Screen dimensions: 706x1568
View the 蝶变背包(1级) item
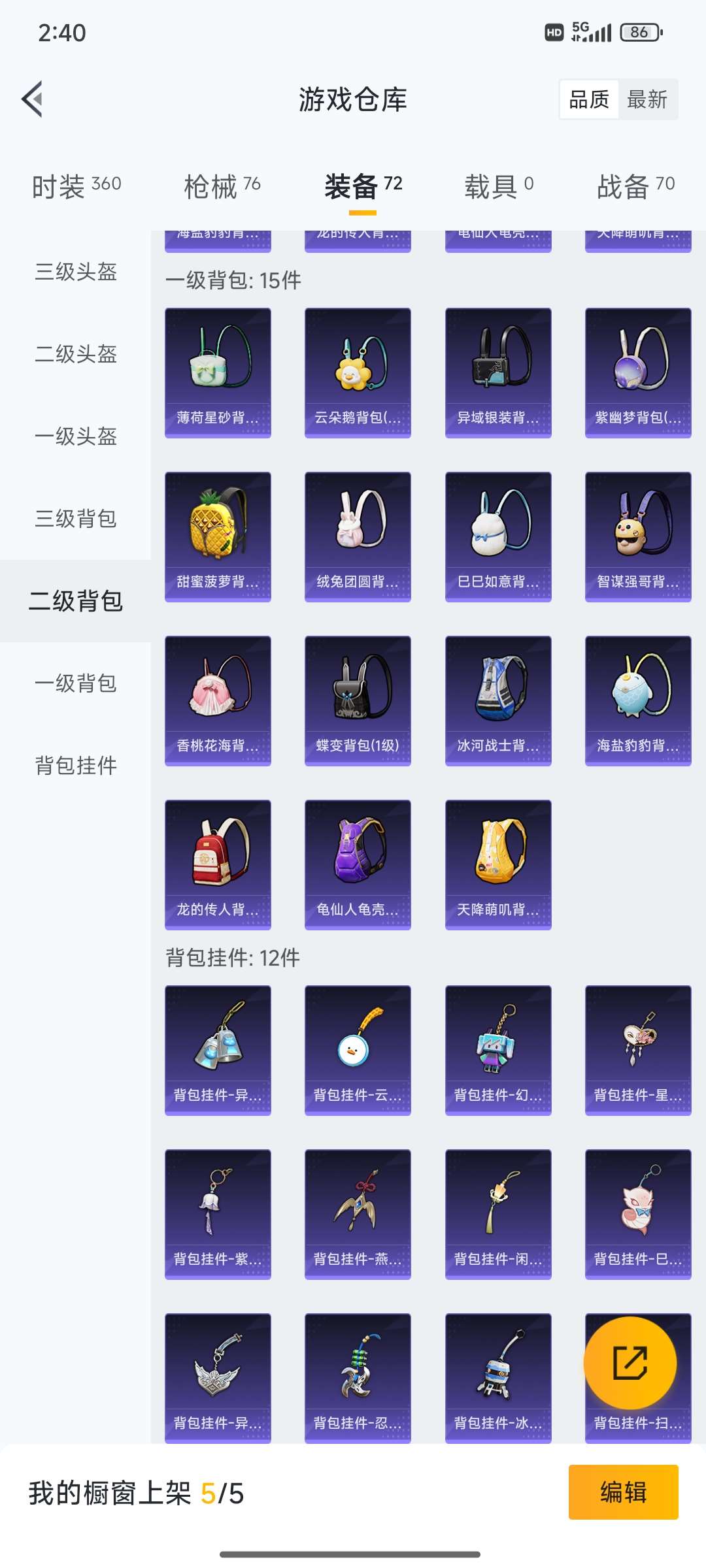358,700
